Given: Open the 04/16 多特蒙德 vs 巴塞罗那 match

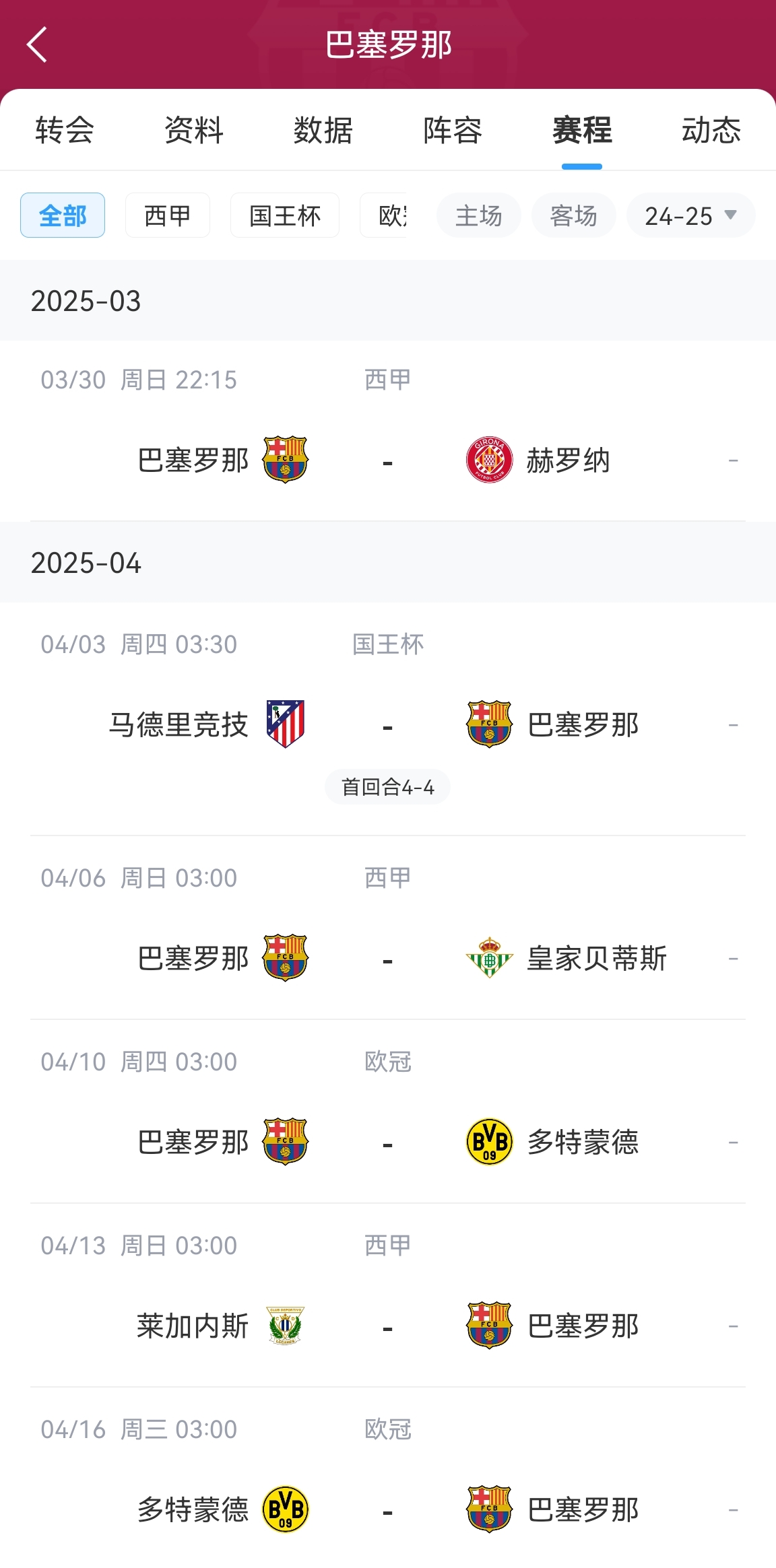Looking at the screenshot, I should click(387, 1509).
